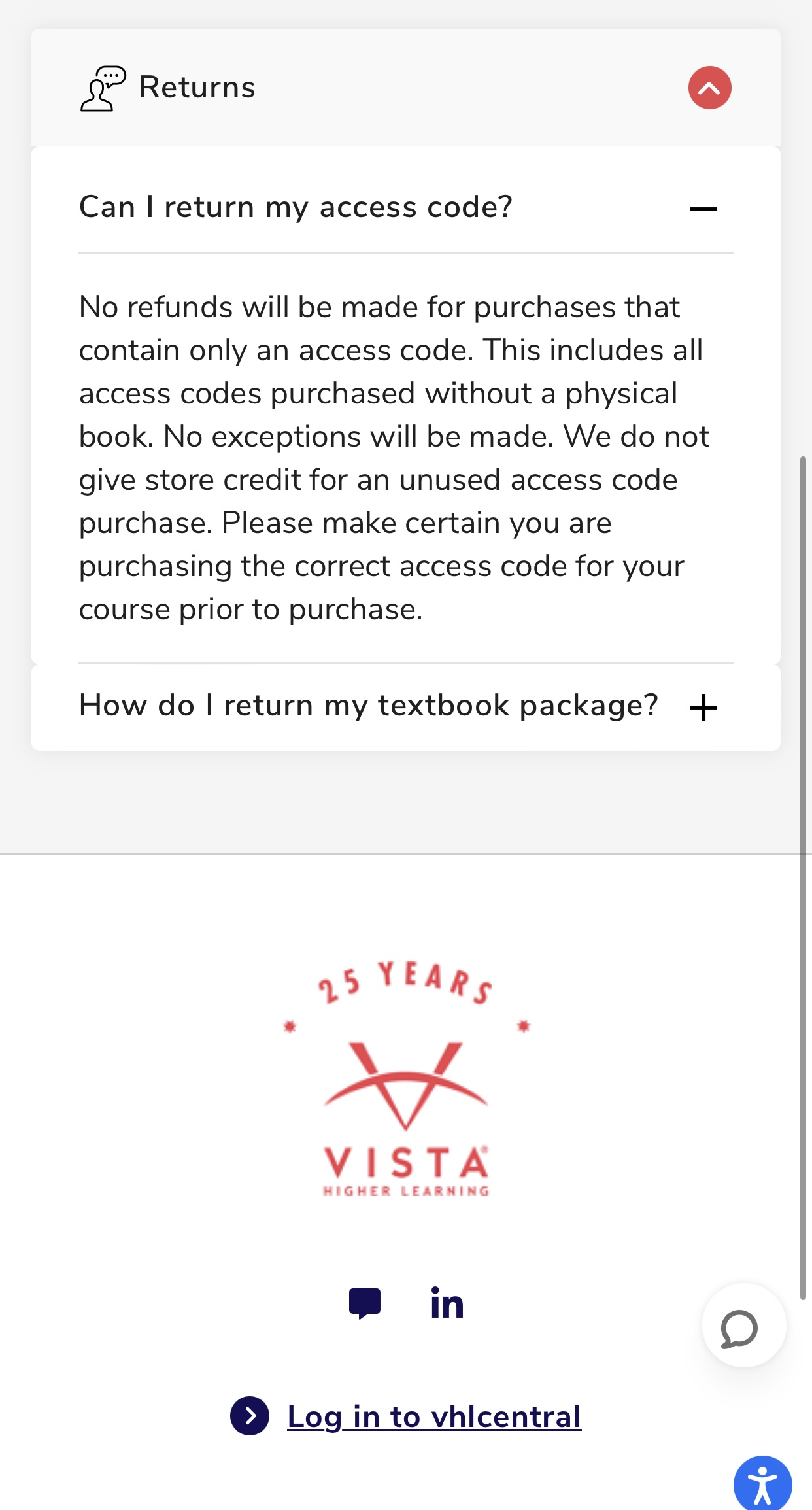Open the 'Can I return my access code?' heading
Screen dimensions: 812x1510
[x=296, y=206]
